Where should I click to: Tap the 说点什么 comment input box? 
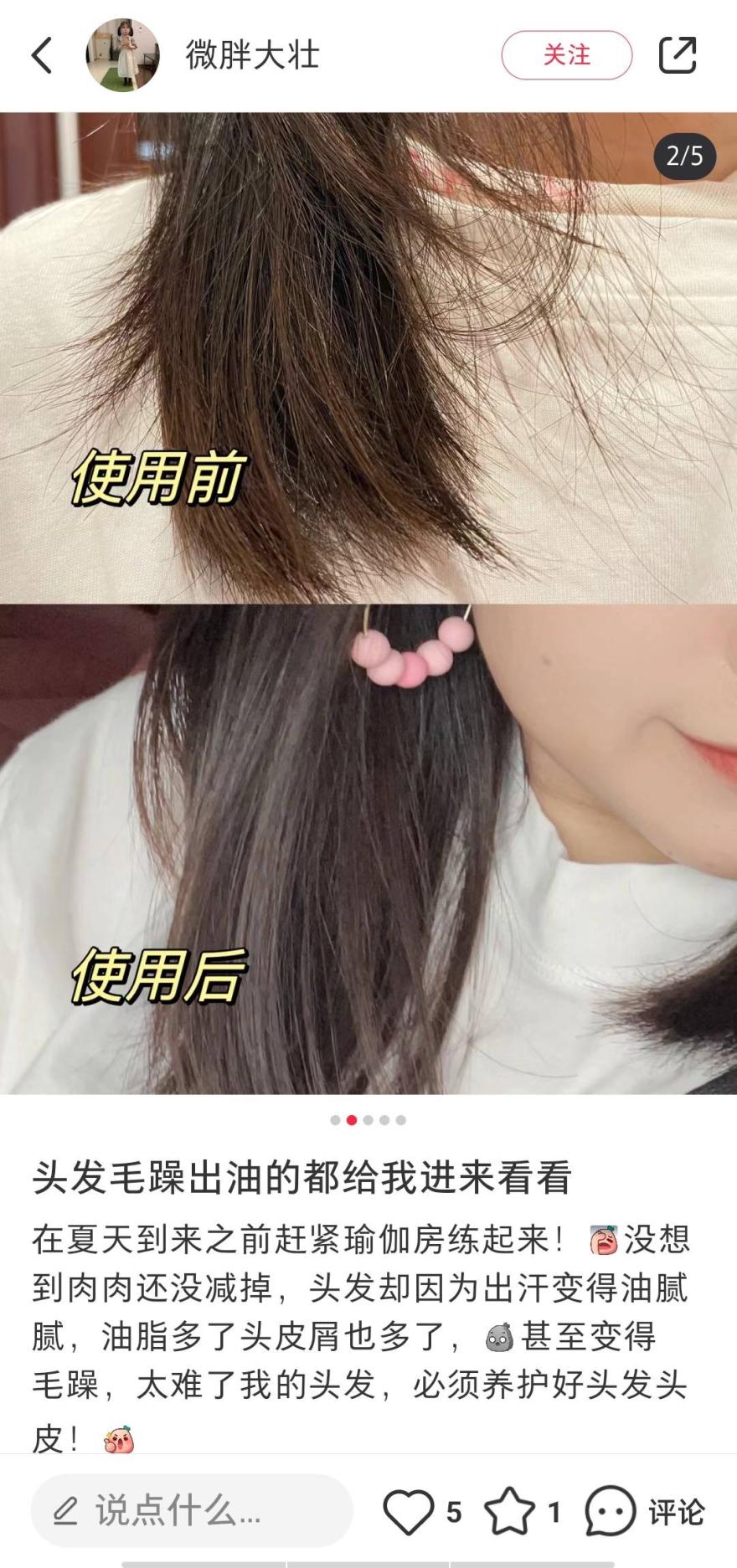(x=191, y=1510)
